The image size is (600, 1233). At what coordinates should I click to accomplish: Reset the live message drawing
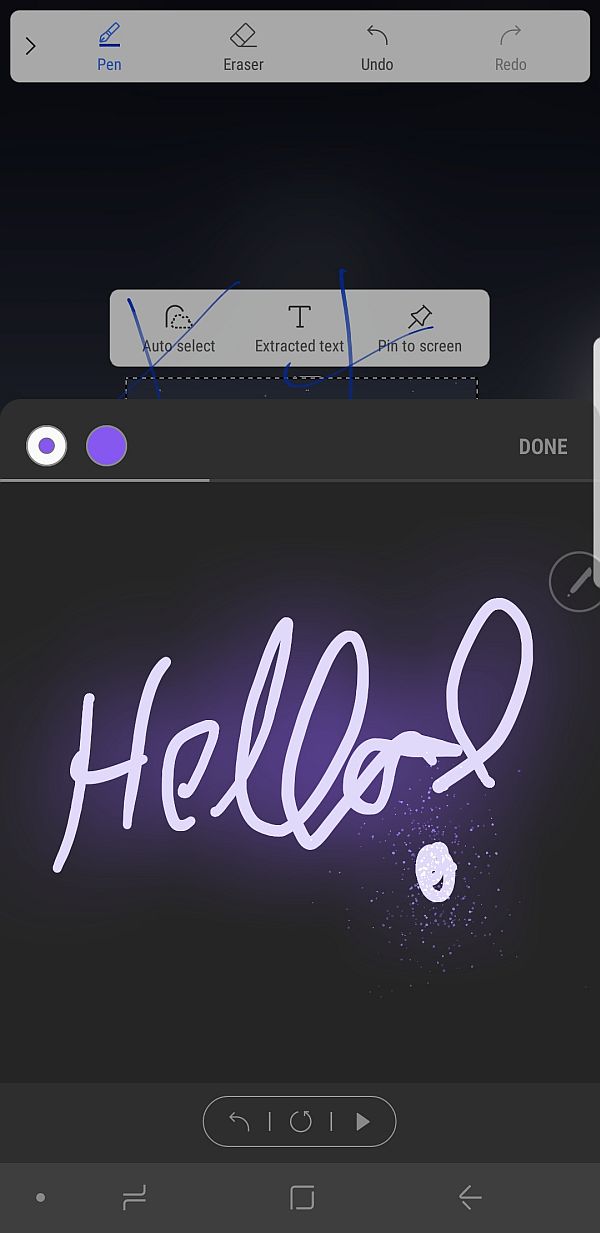point(300,1122)
